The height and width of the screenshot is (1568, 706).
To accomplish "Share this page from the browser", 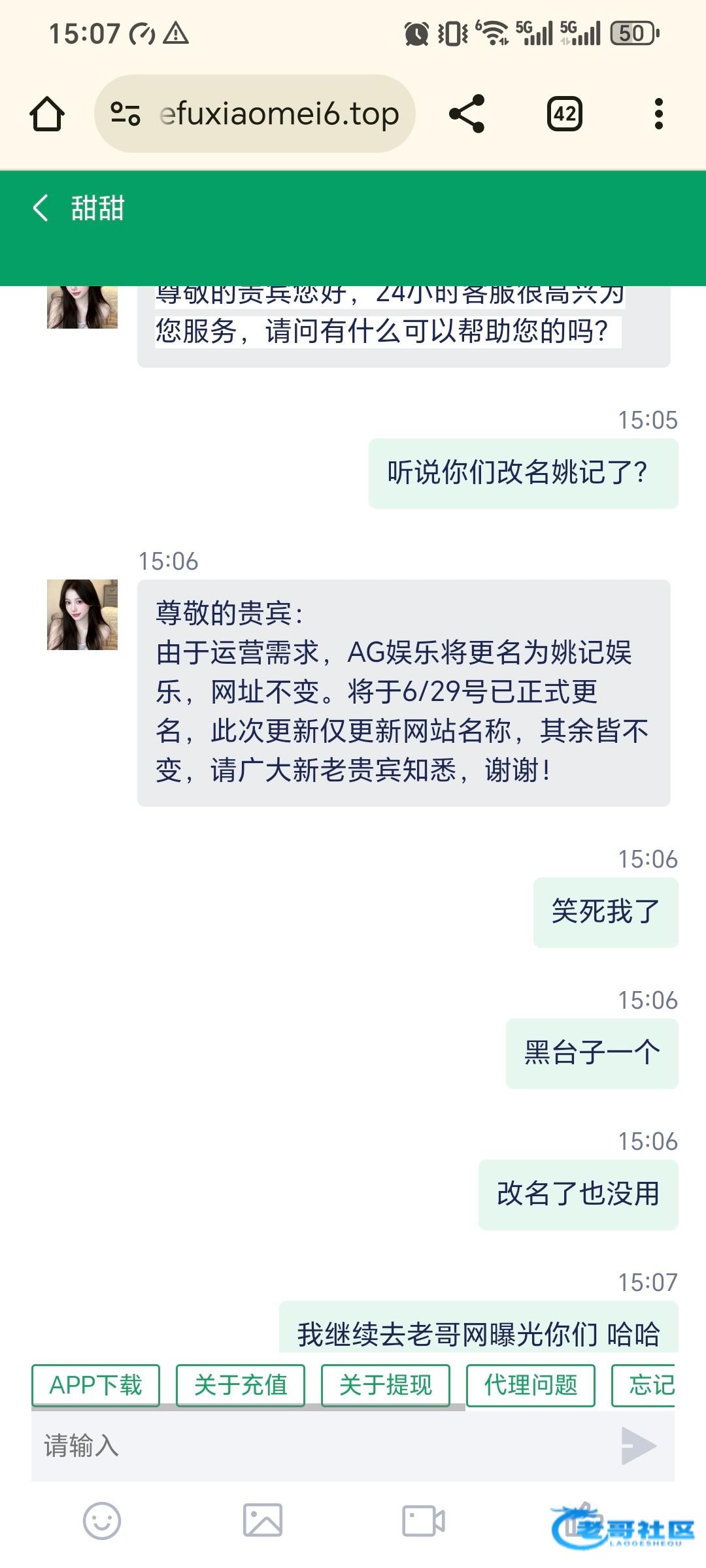I will click(467, 114).
